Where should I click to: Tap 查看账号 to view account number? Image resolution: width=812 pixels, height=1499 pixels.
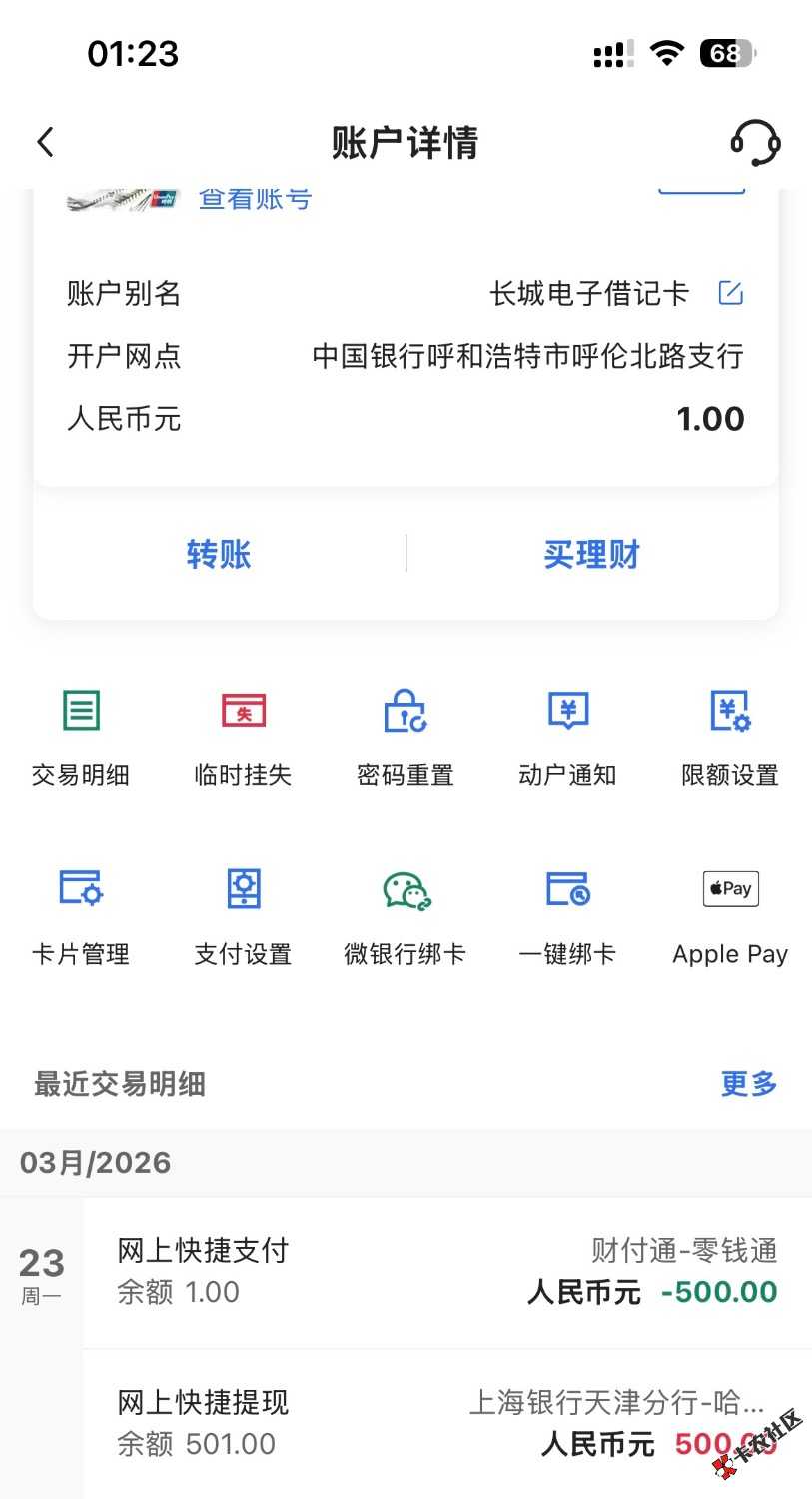(255, 198)
